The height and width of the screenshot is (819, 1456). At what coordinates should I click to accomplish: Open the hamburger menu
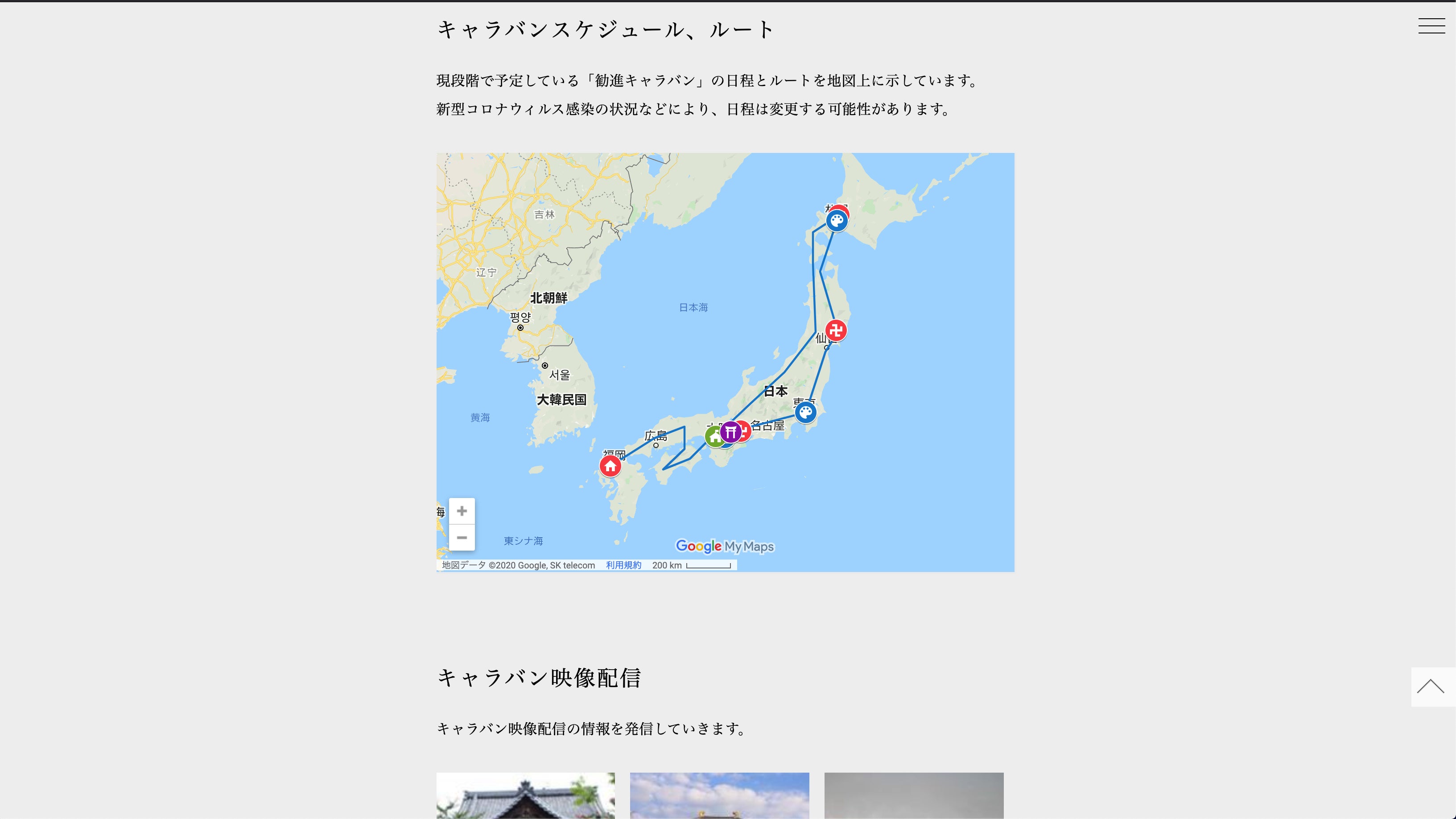pyautogui.click(x=1431, y=27)
